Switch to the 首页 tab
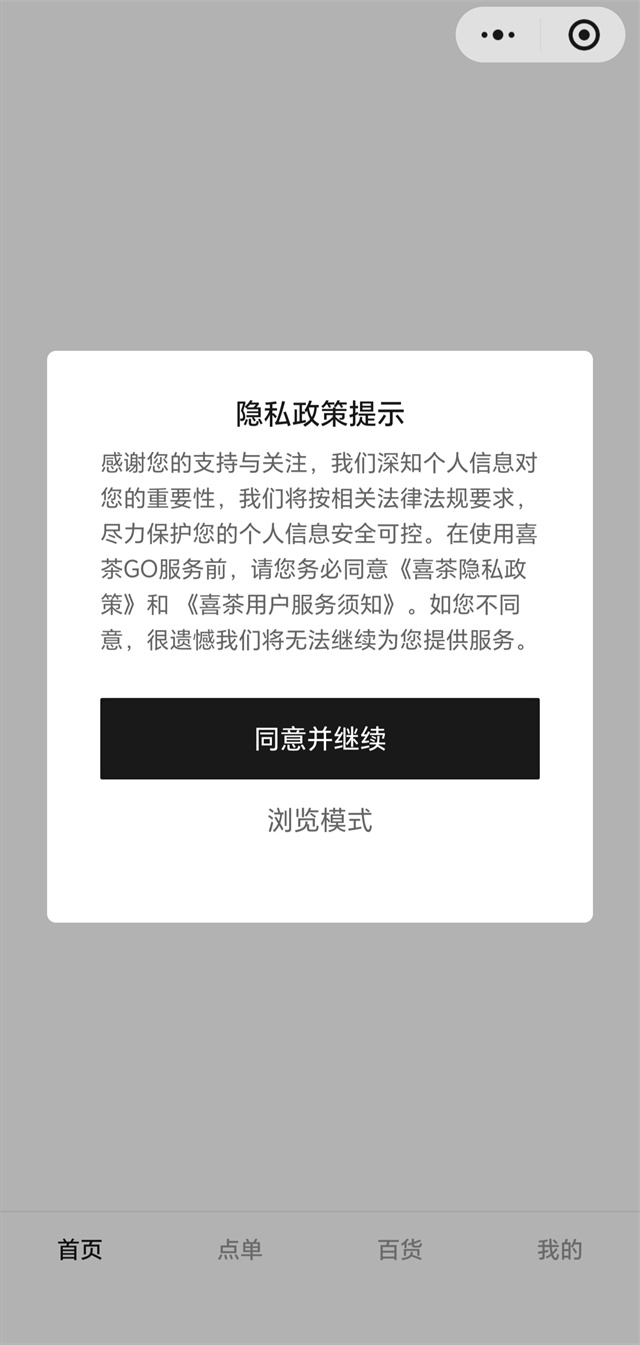The width and height of the screenshot is (640, 1345). click(x=80, y=1250)
